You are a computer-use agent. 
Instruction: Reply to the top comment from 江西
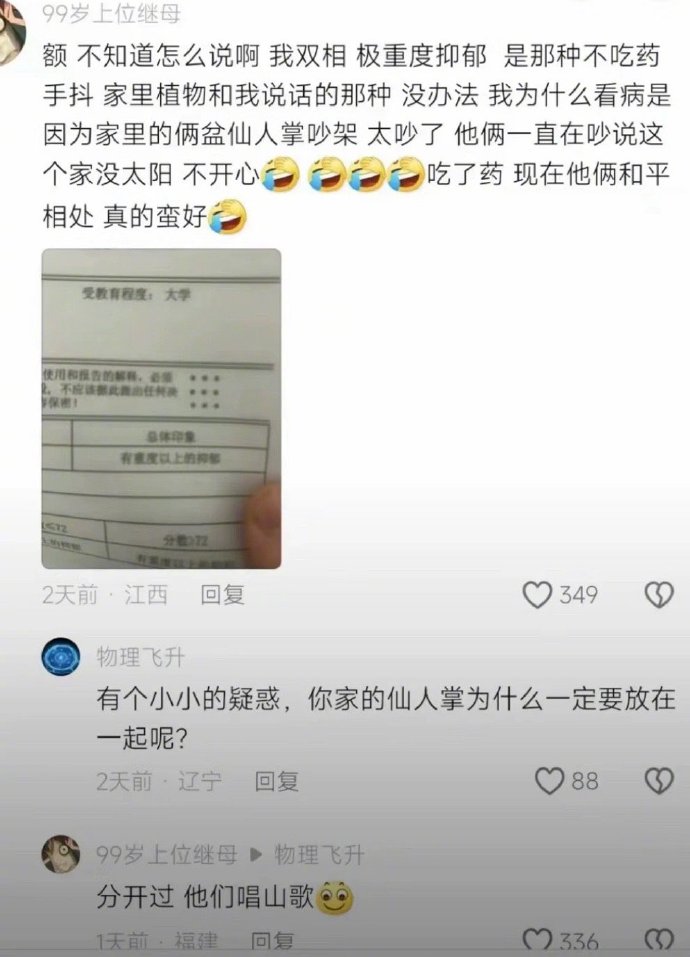[222, 595]
